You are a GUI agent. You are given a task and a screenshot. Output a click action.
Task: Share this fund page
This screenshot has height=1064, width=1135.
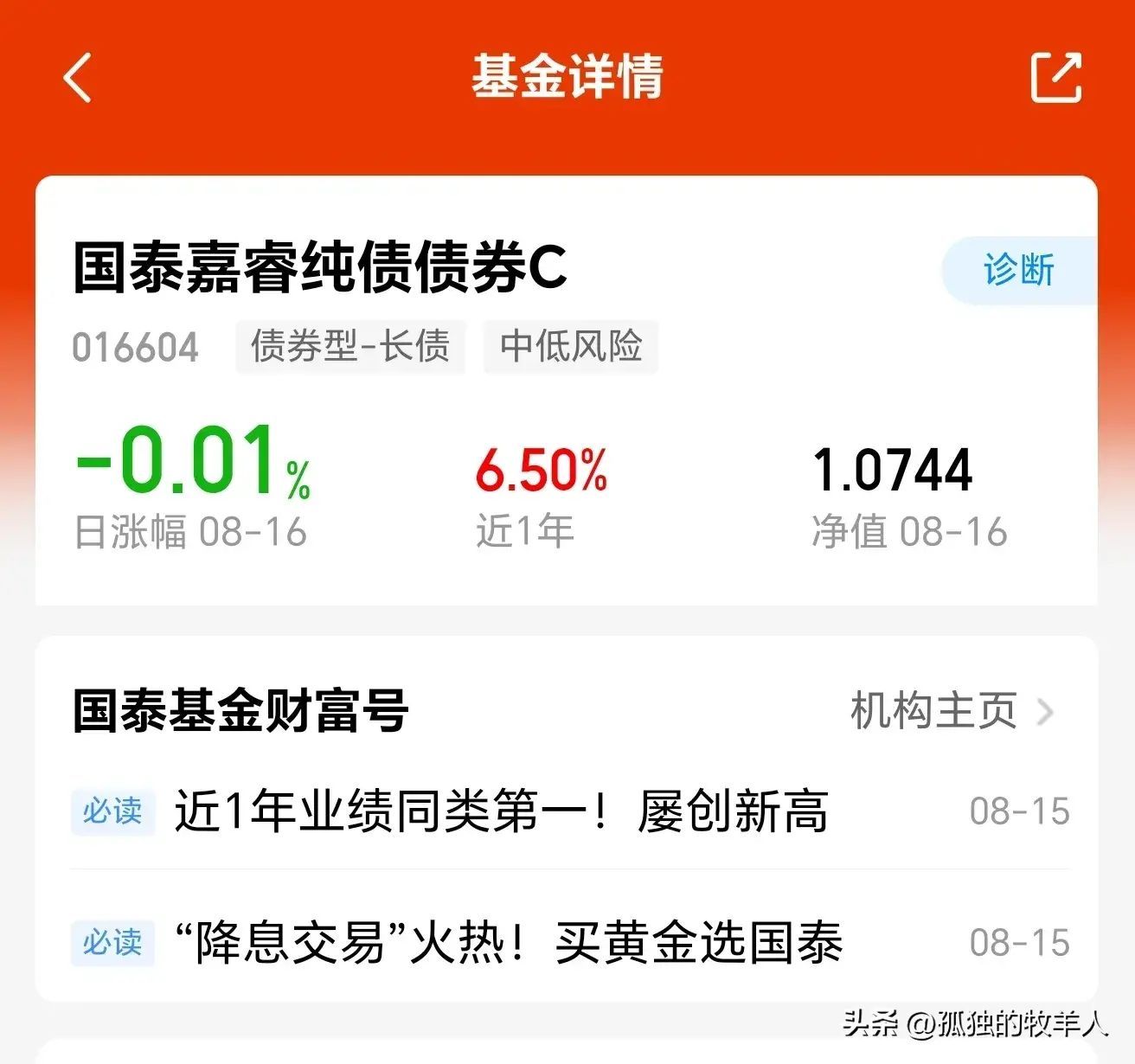point(1055,78)
